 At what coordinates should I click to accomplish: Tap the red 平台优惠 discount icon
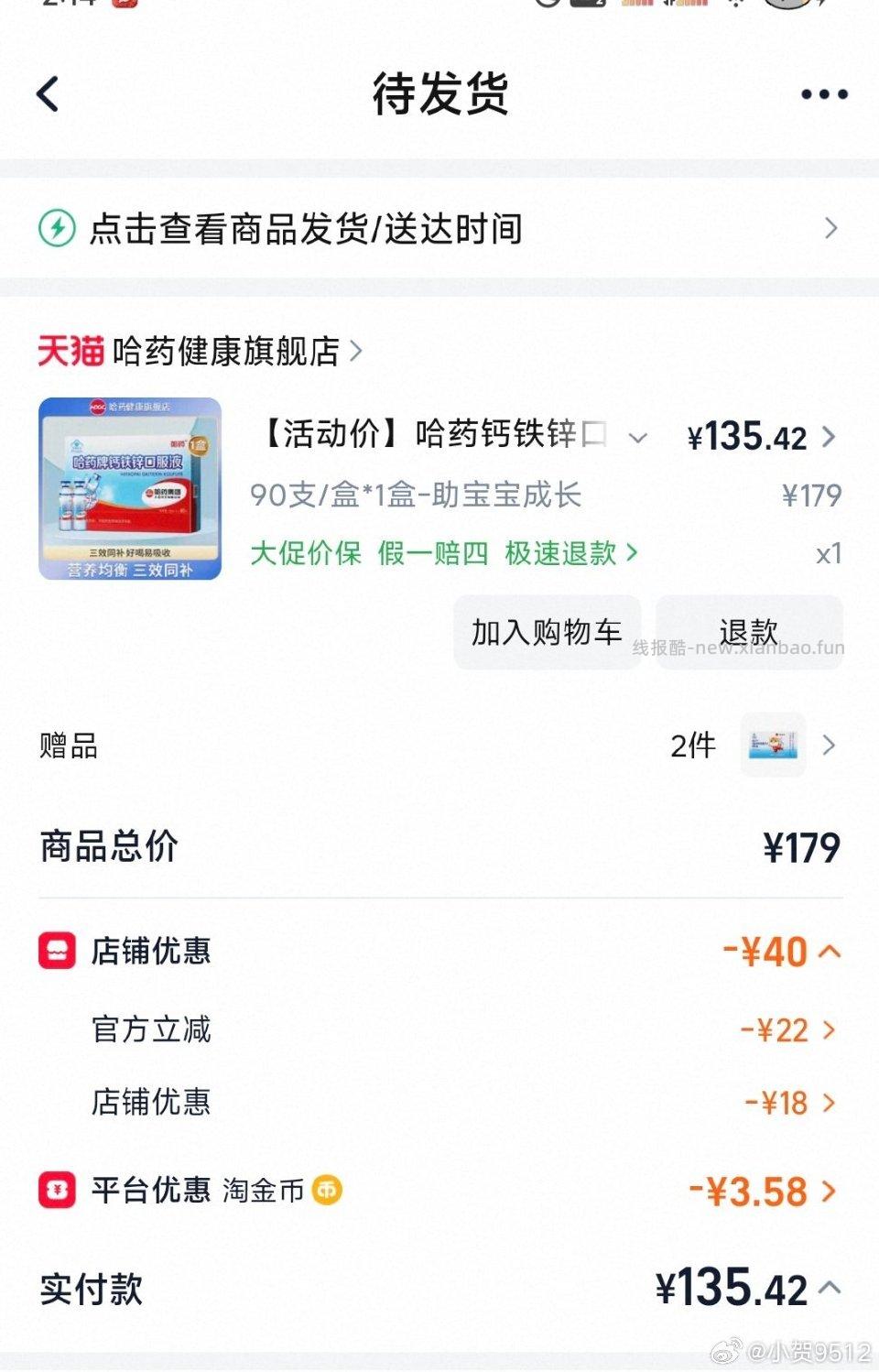57,1191
